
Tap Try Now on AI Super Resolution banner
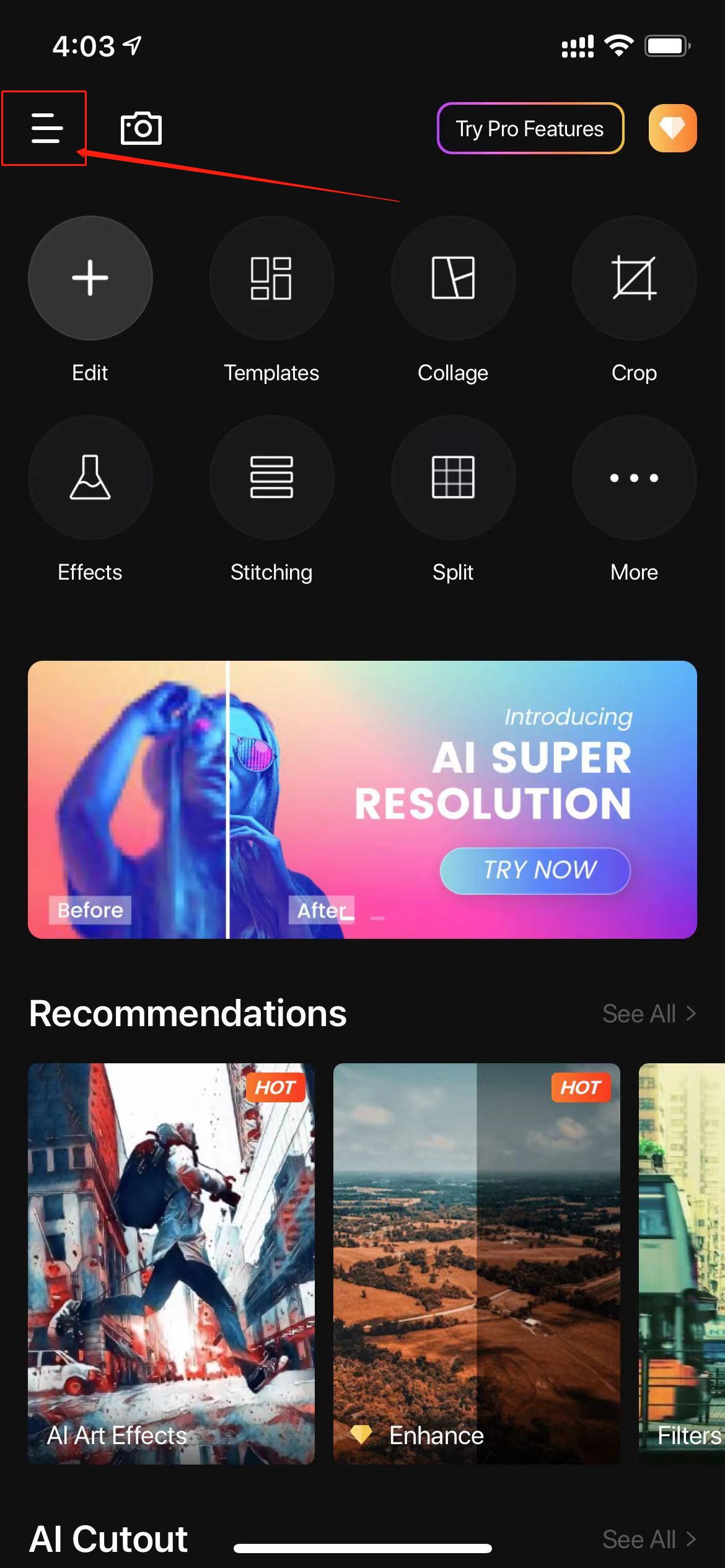[x=534, y=870]
